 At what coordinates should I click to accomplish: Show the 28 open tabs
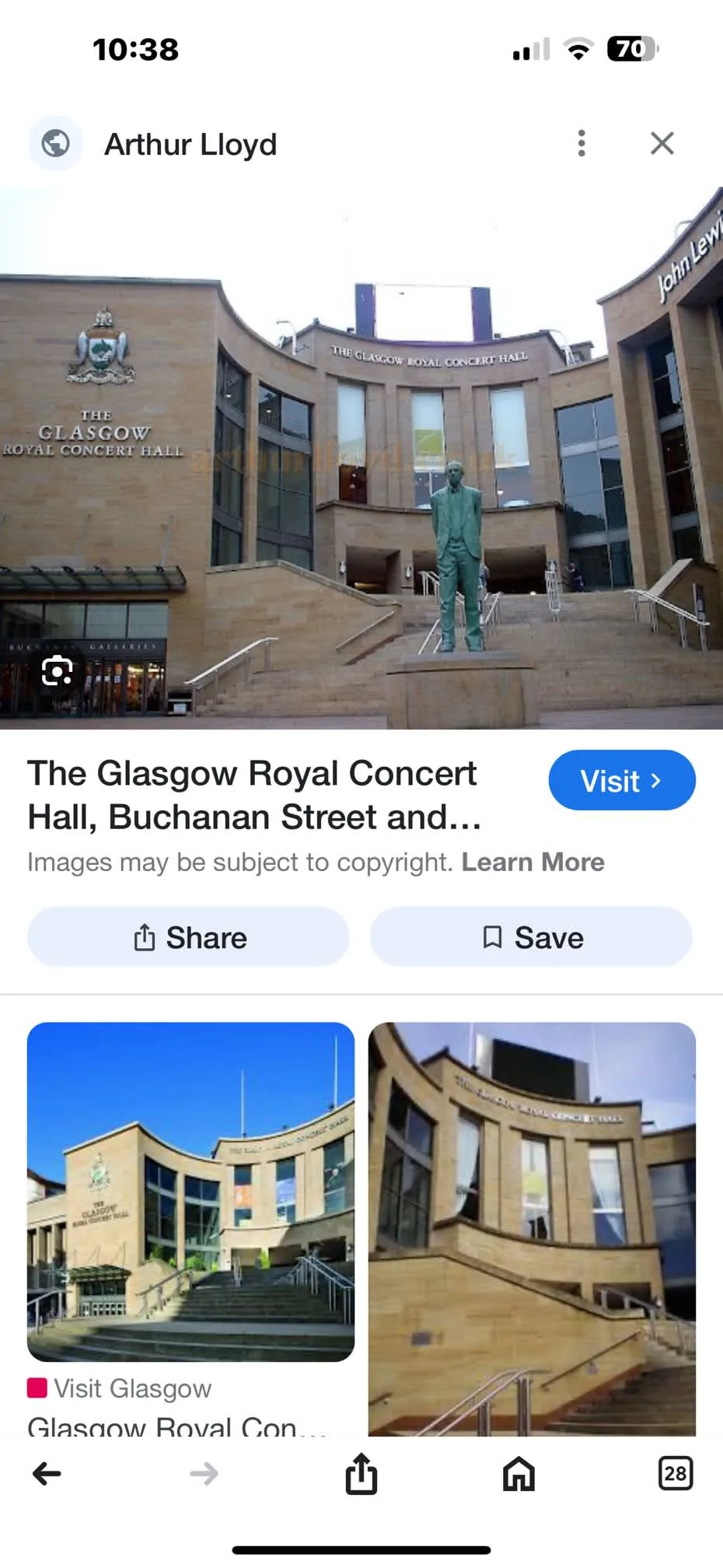coord(675,1474)
